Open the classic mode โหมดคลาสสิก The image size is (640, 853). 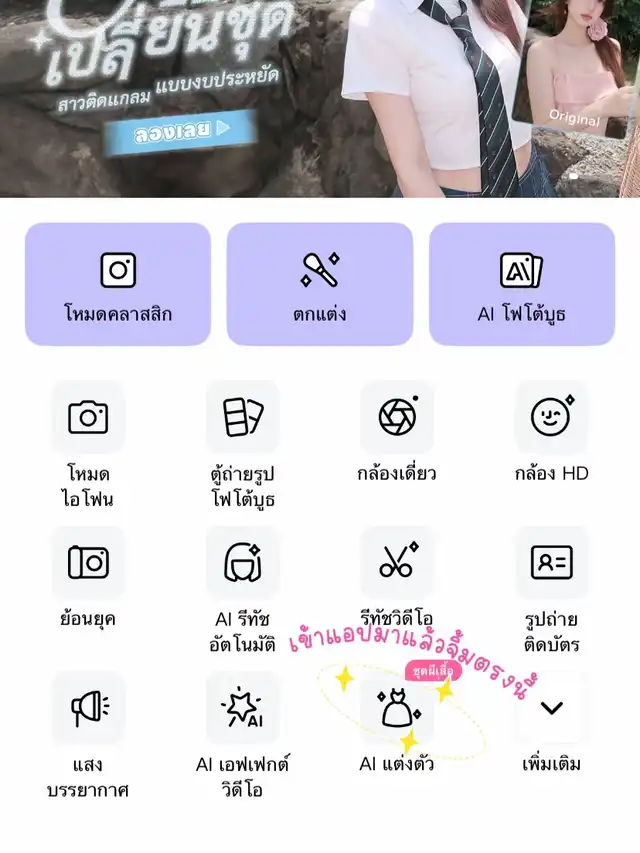coord(118,284)
